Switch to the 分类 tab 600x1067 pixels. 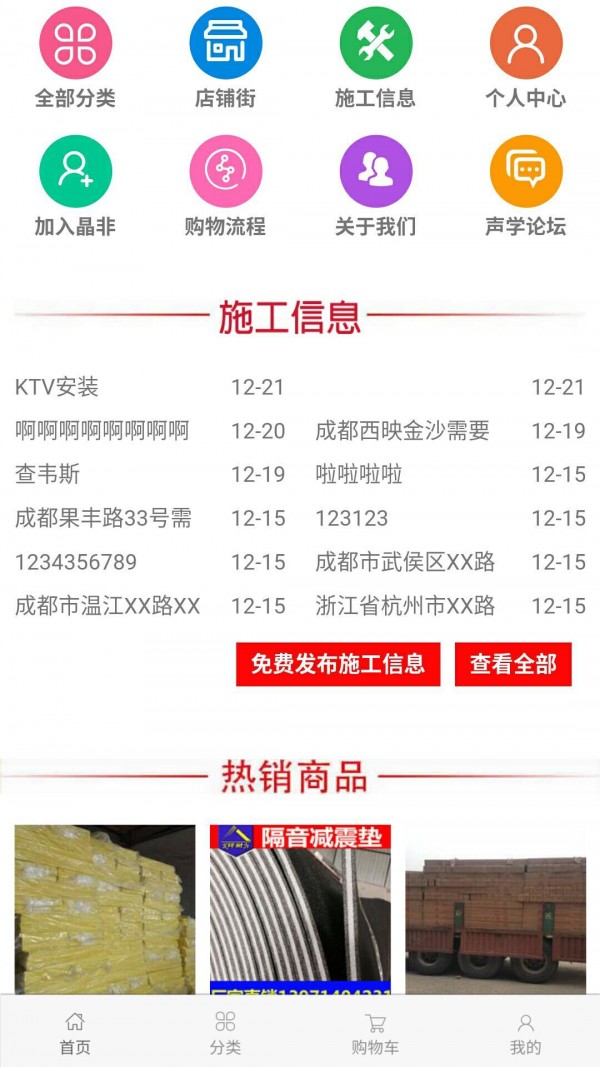point(225,1033)
